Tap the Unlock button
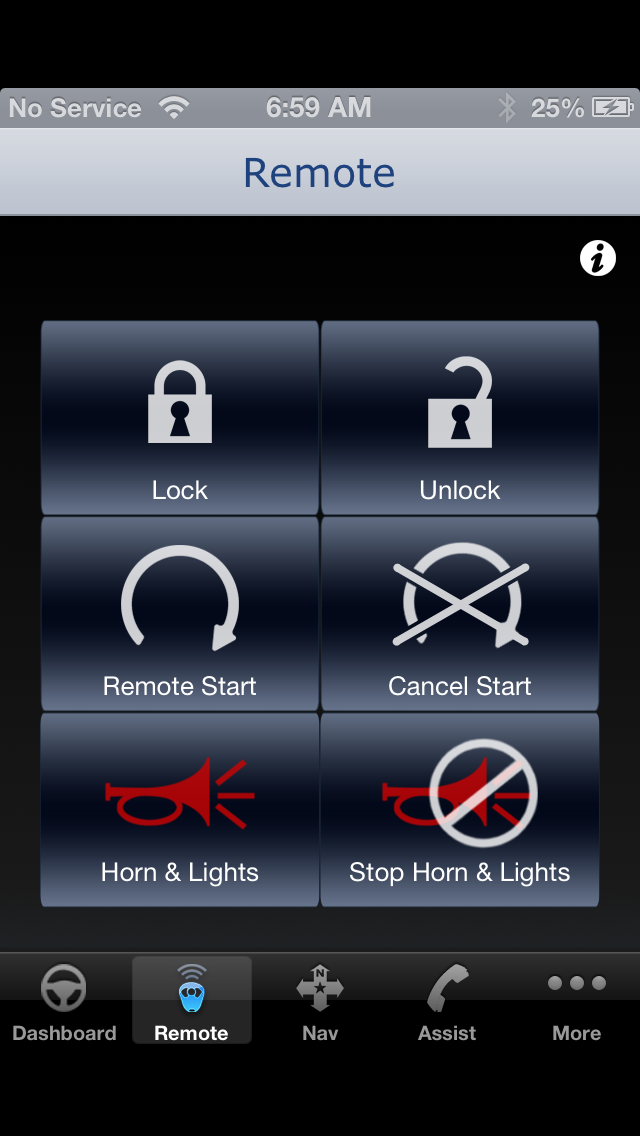Viewport: 640px width, 1136px height. (460, 418)
